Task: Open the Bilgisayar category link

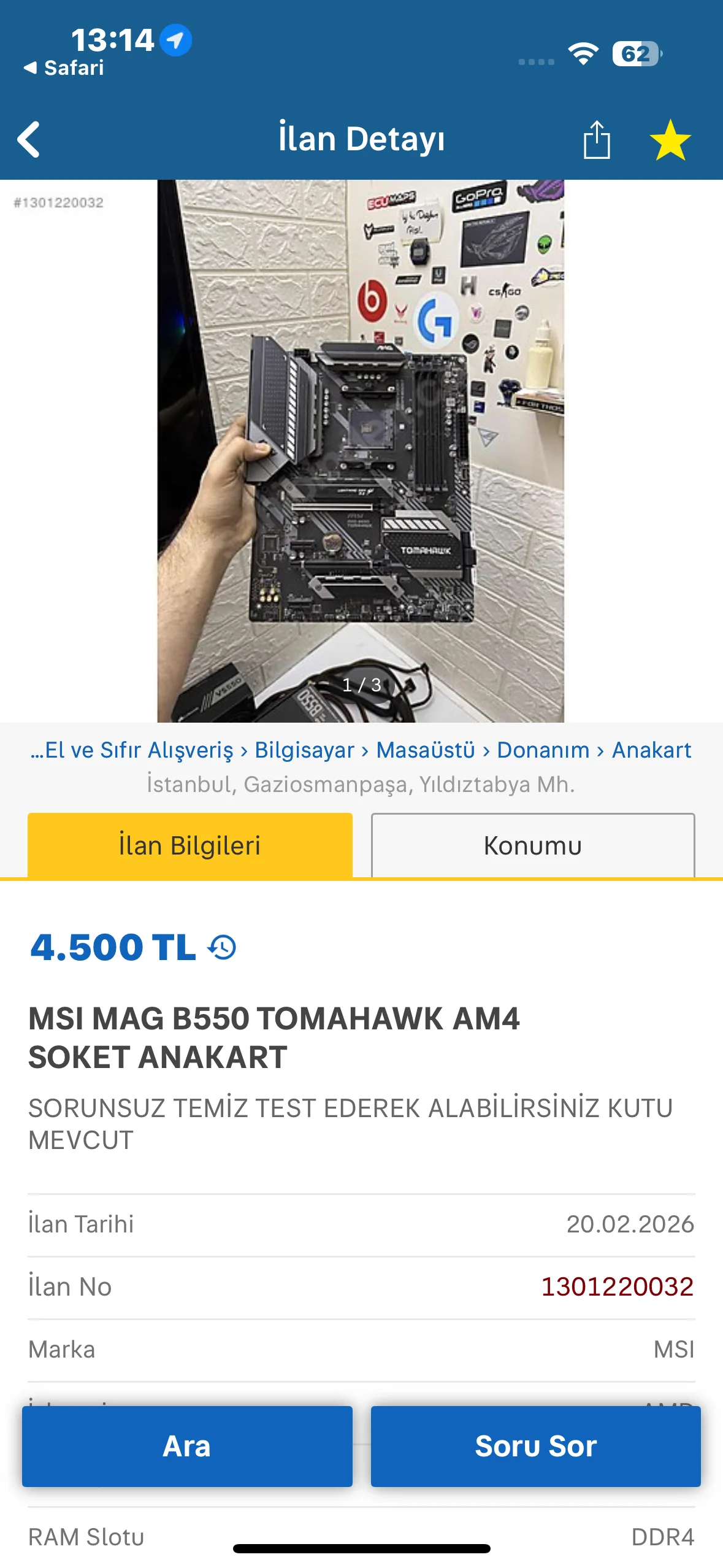Action: tap(304, 750)
